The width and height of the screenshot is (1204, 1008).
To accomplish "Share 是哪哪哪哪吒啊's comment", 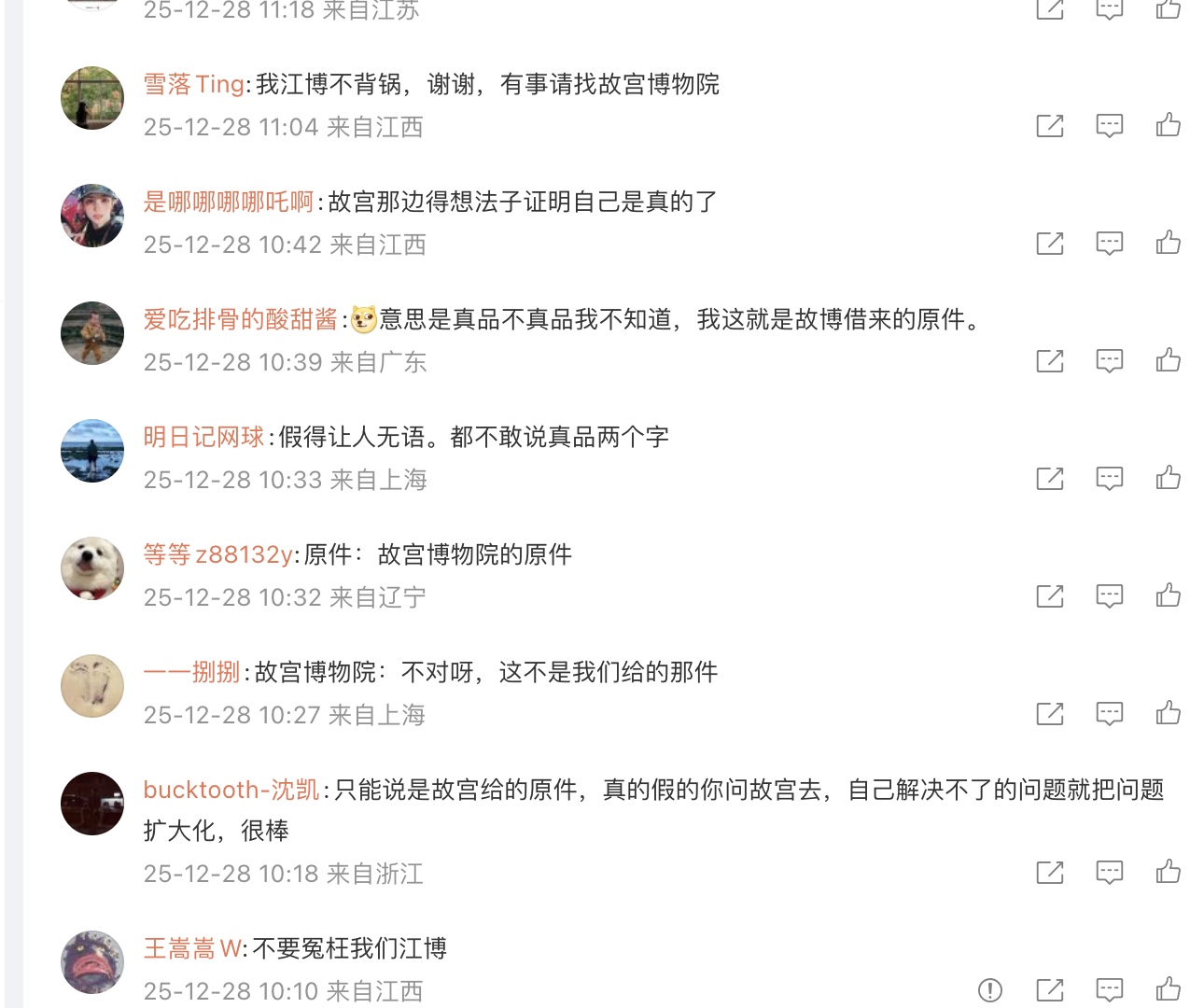I will [x=1050, y=244].
